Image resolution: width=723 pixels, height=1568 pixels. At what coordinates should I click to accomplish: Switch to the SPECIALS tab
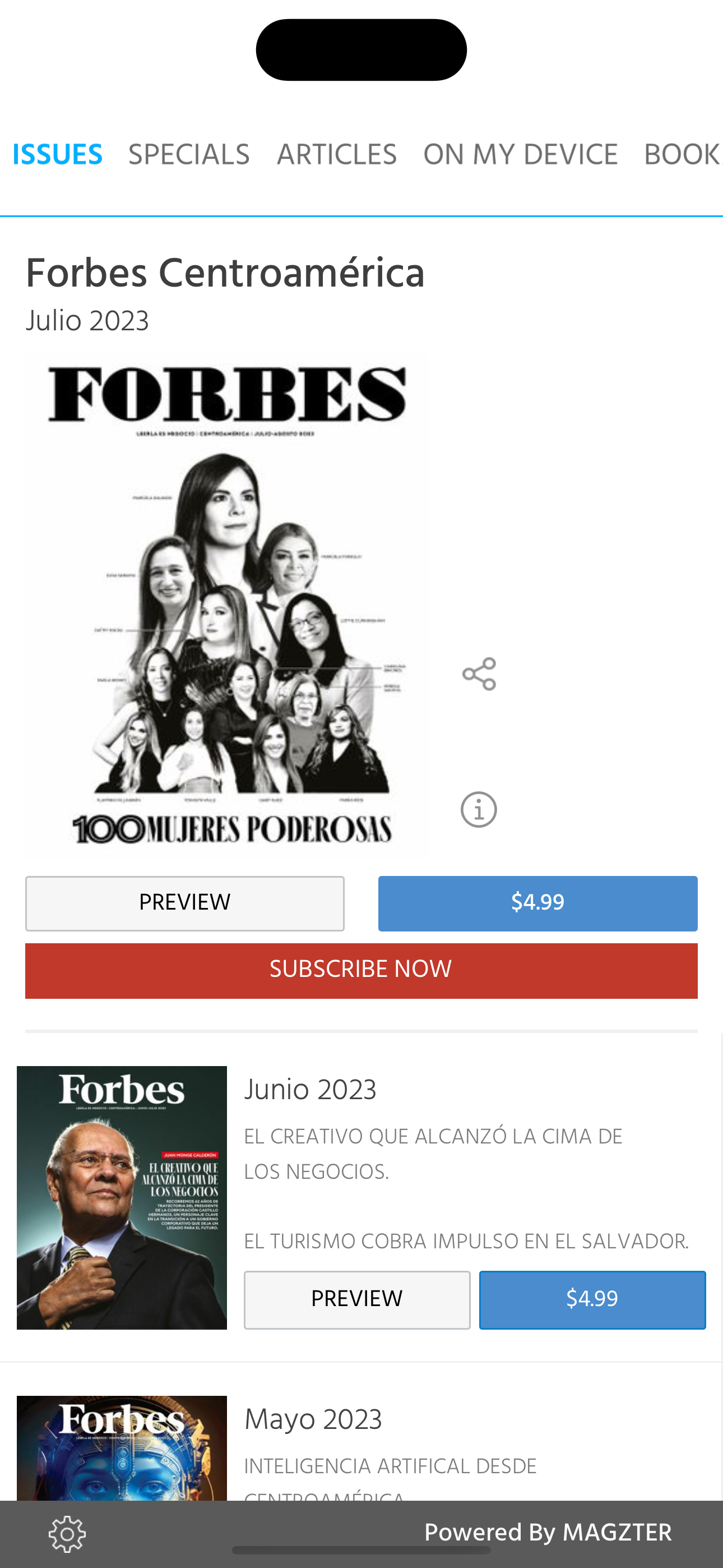[x=189, y=154]
